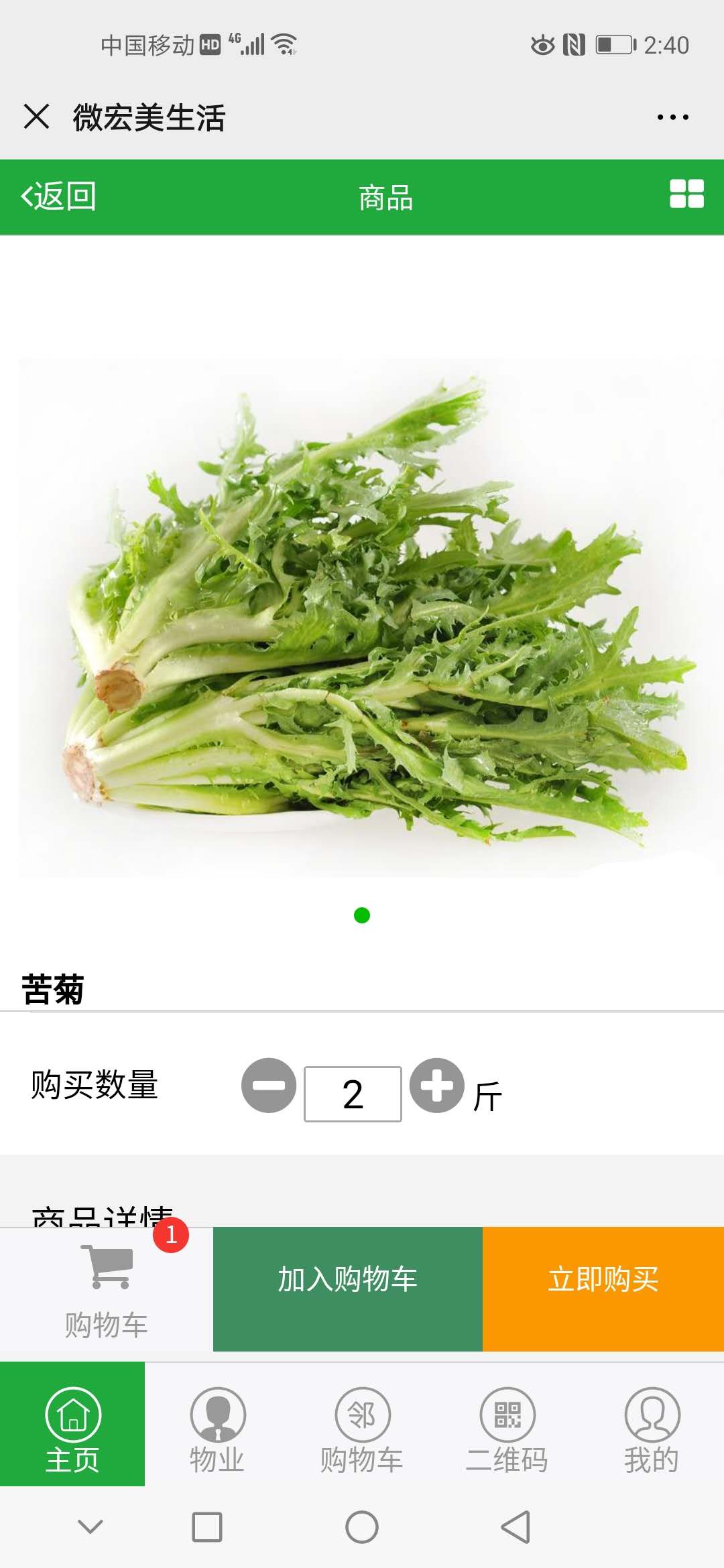Open the grid menu icon
This screenshot has height=1568, width=724.
(686, 194)
